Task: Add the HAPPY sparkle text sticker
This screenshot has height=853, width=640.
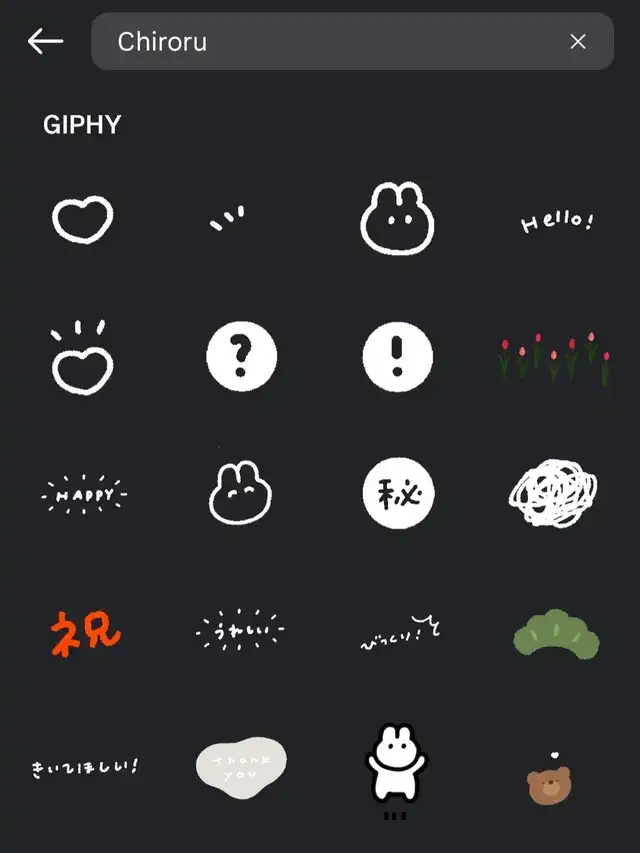Action: (x=84, y=495)
